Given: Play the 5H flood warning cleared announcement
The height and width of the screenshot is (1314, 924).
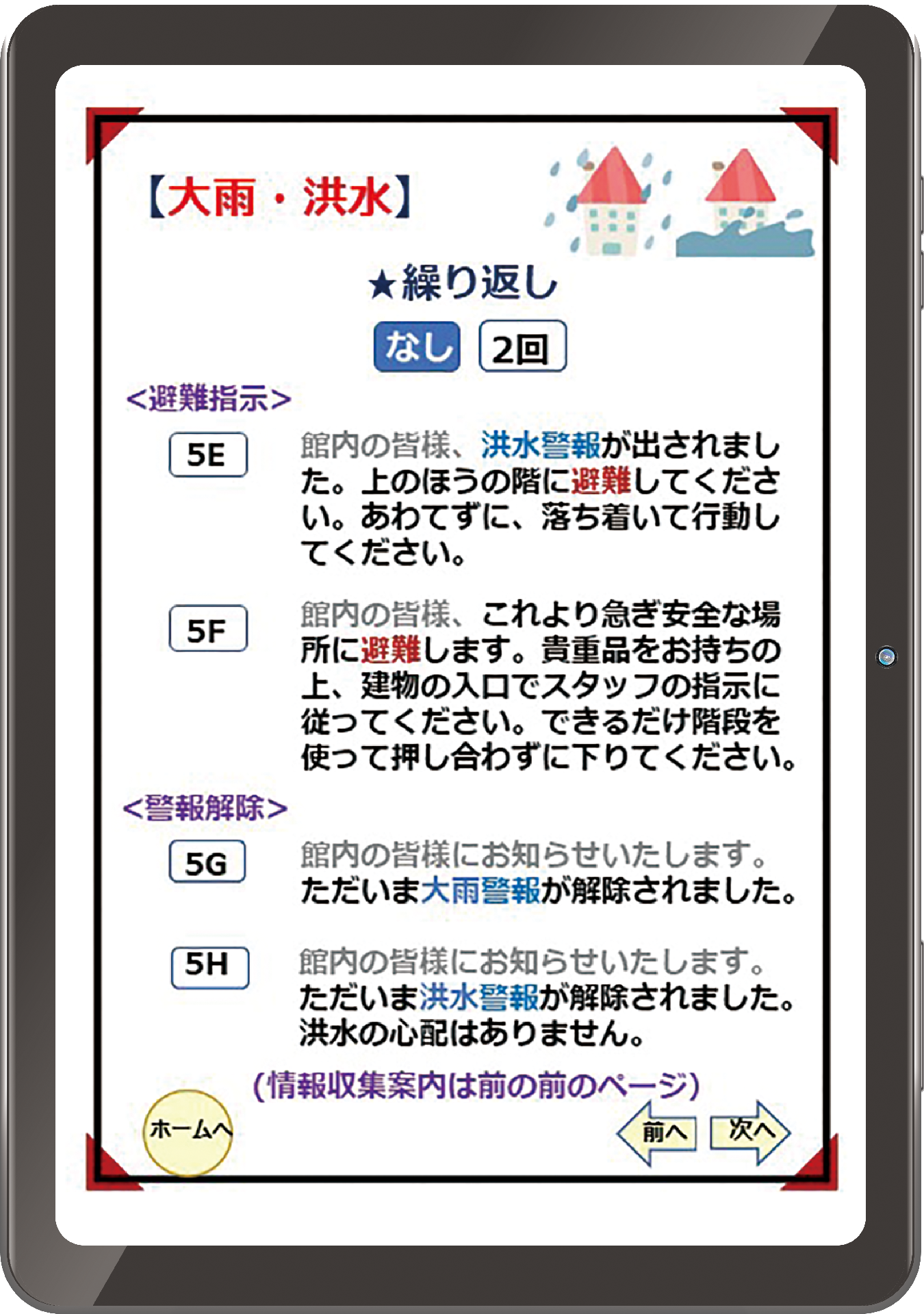Looking at the screenshot, I should (x=209, y=968).
